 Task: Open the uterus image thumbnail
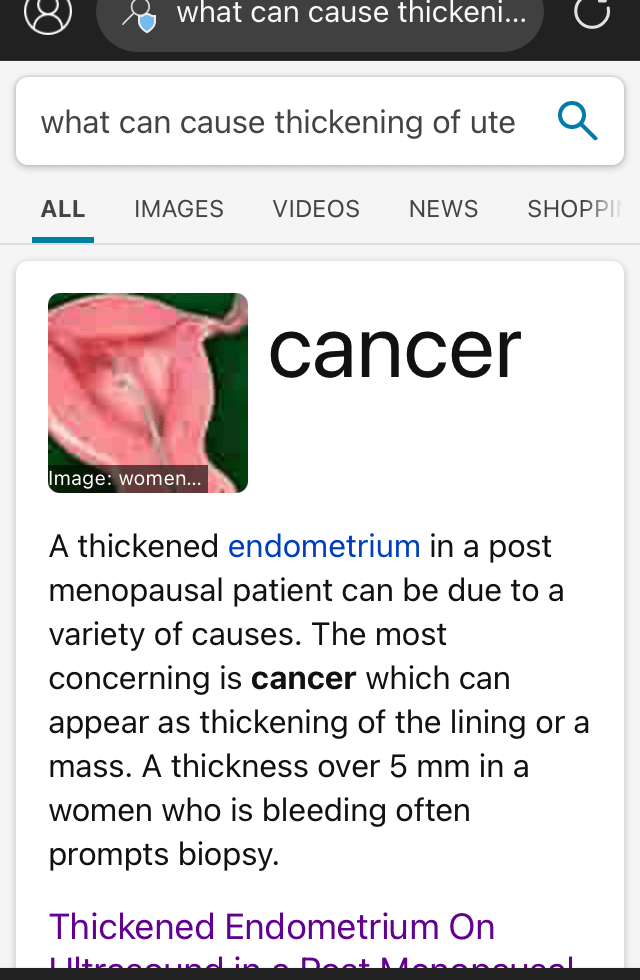pos(148,392)
